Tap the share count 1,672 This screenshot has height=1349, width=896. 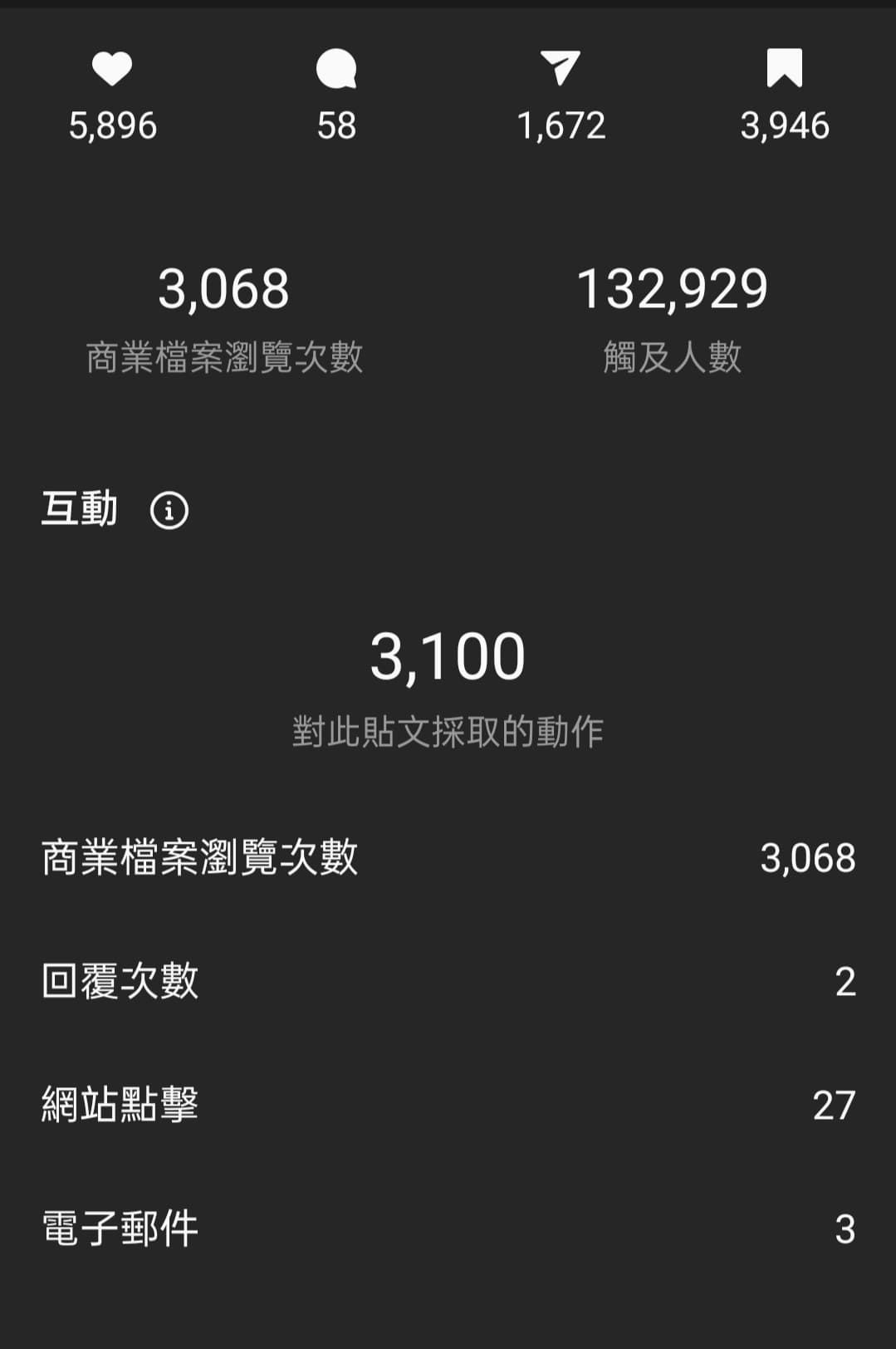click(x=561, y=126)
